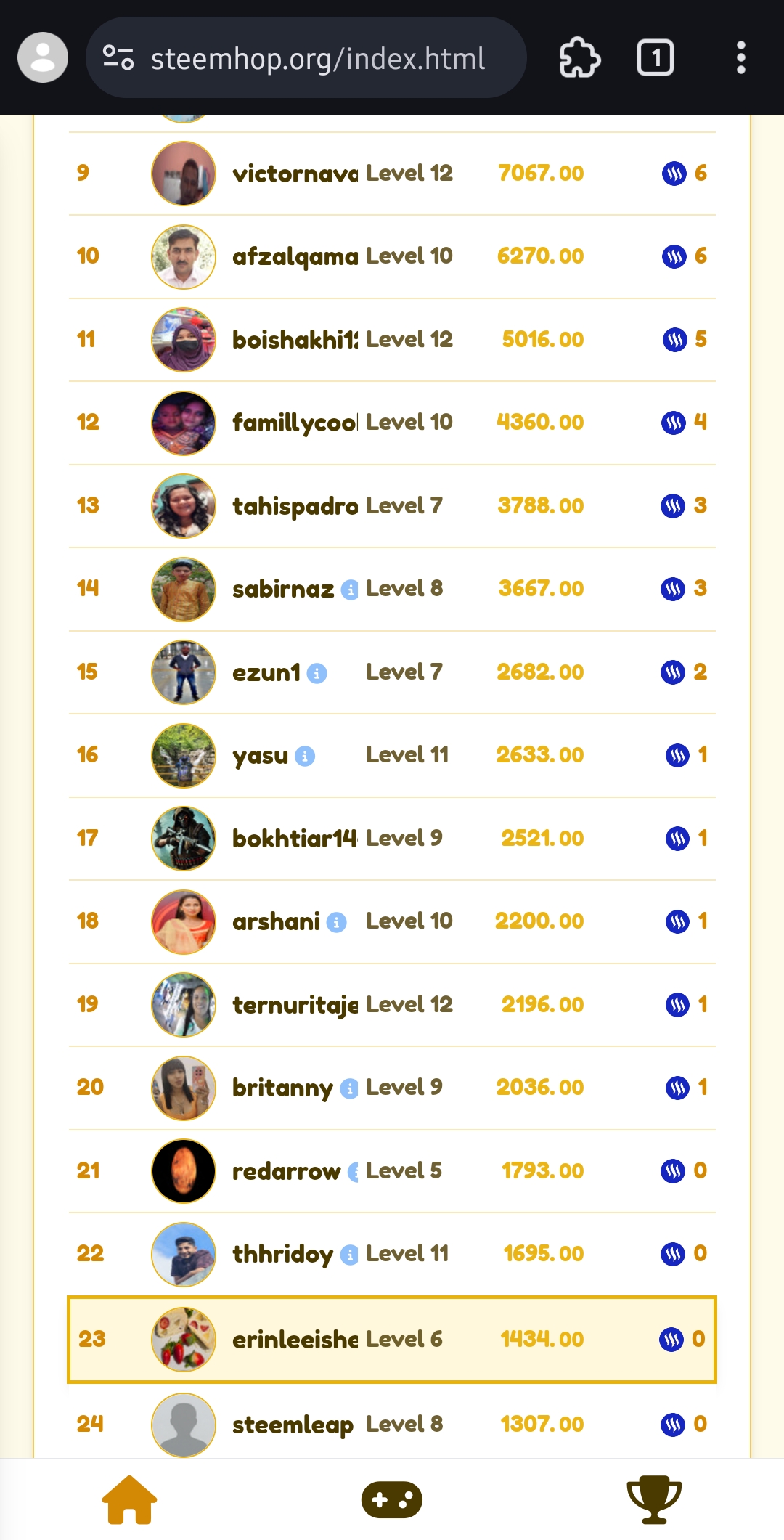Show info for player ezun1

pyautogui.click(x=317, y=673)
